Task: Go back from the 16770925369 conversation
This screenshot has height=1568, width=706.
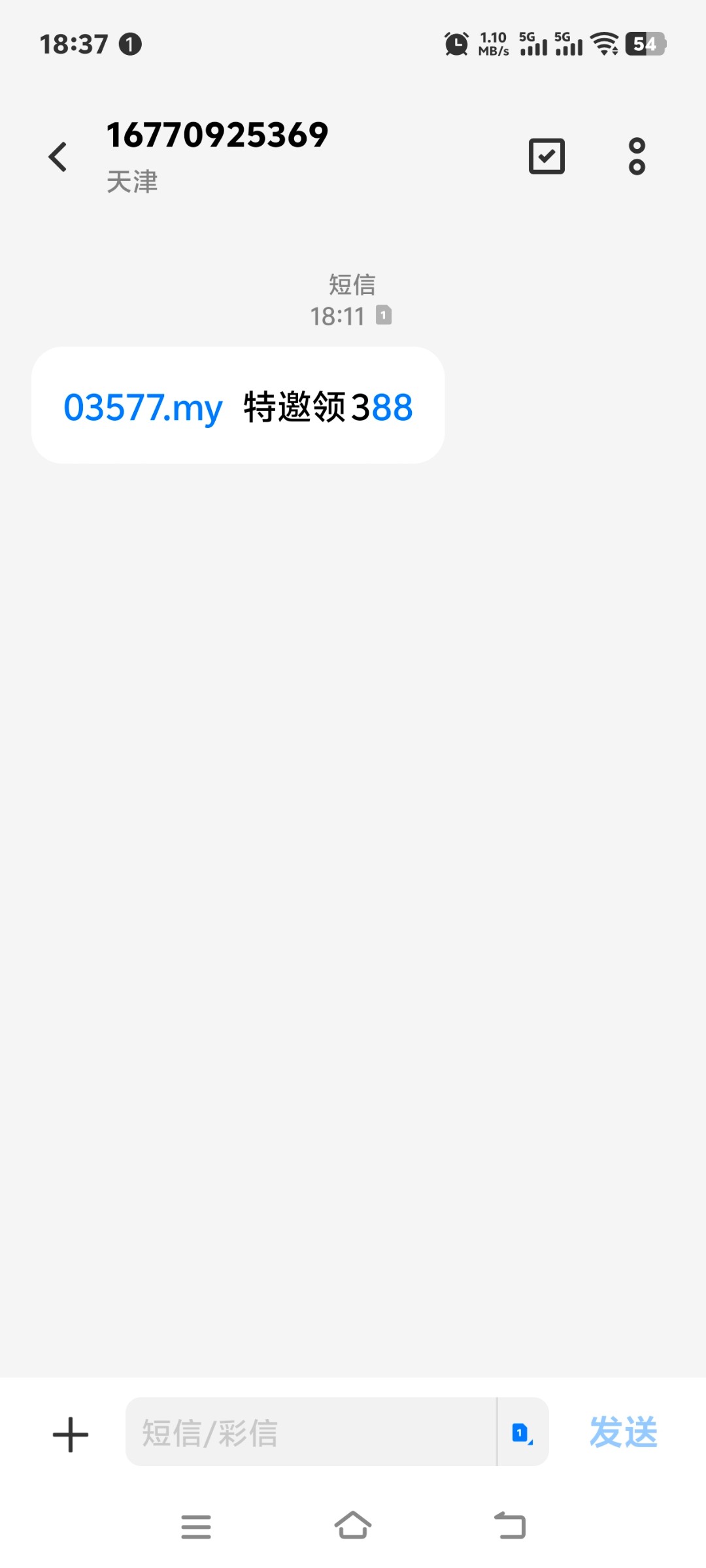Action: pos(58,157)
